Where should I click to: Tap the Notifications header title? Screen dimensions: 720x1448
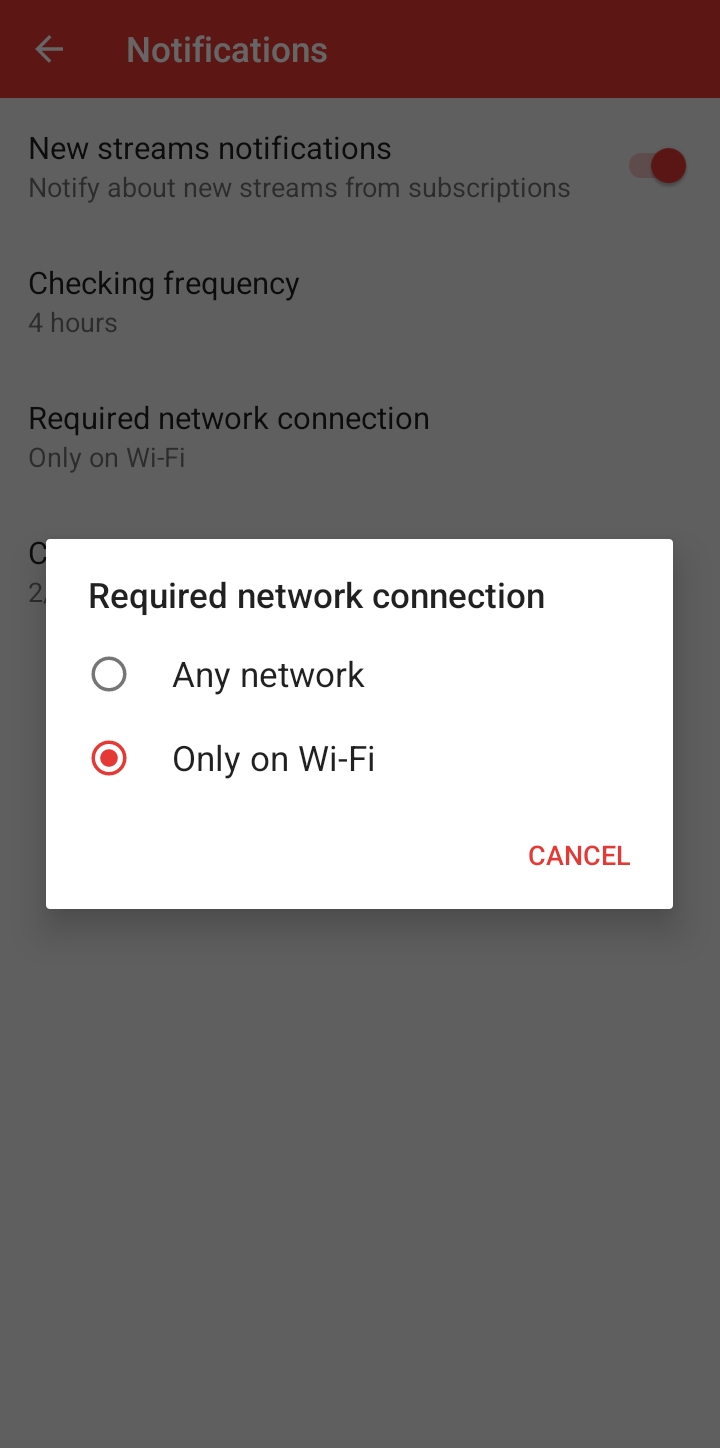(x=226, y=49)
